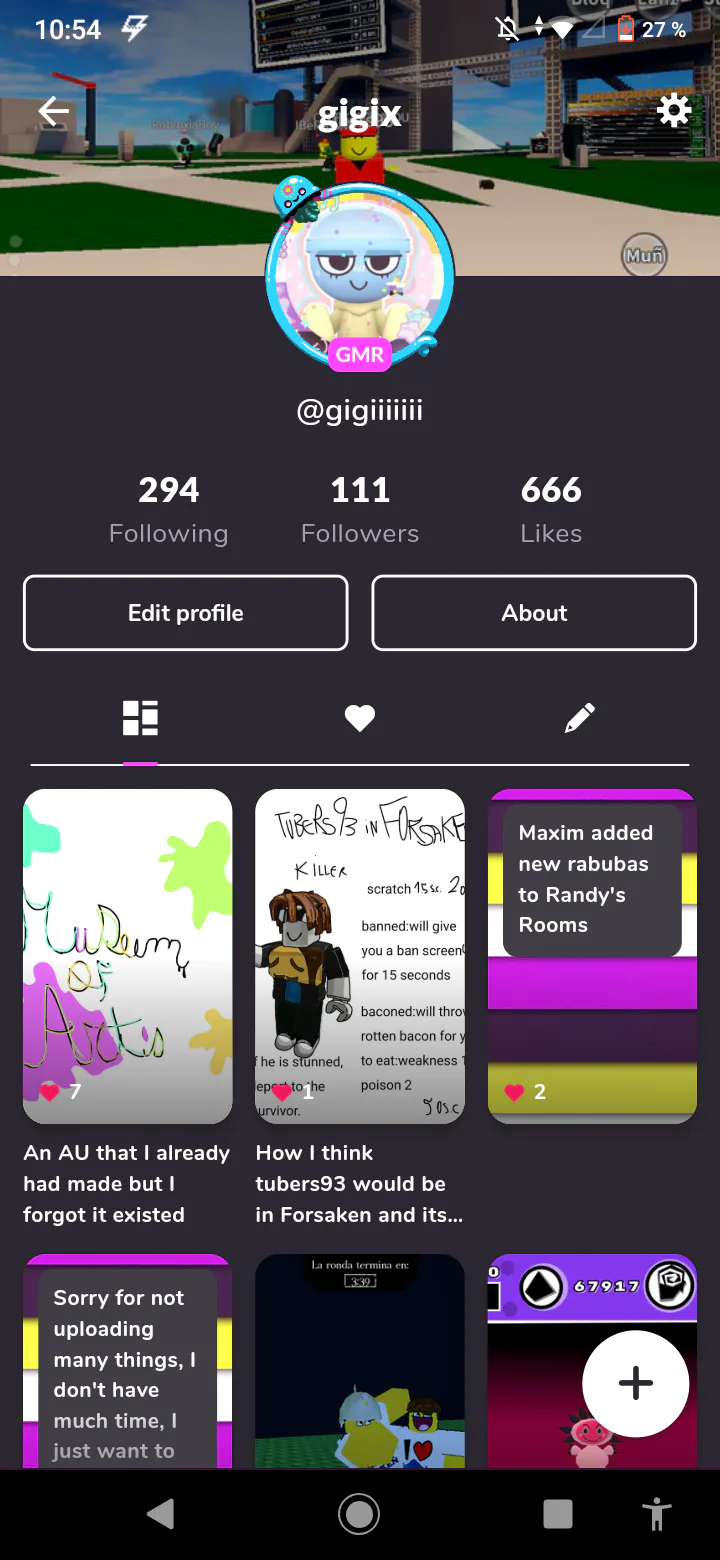Viewport: 720px width, 1560px height.
Task: Open the La ronda termina en post
Action: tap(360, 1360)
